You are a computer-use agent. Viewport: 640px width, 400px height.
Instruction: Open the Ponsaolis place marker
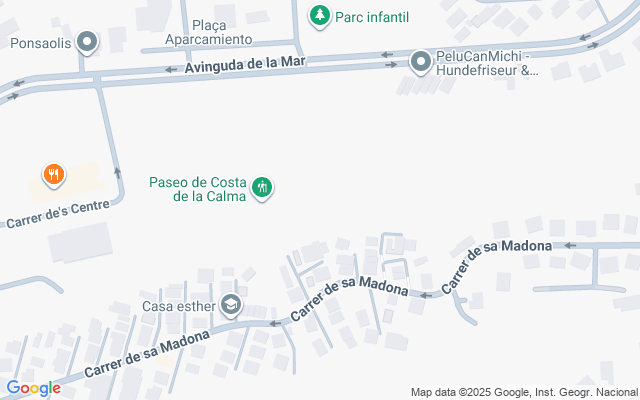coord(88,43)
